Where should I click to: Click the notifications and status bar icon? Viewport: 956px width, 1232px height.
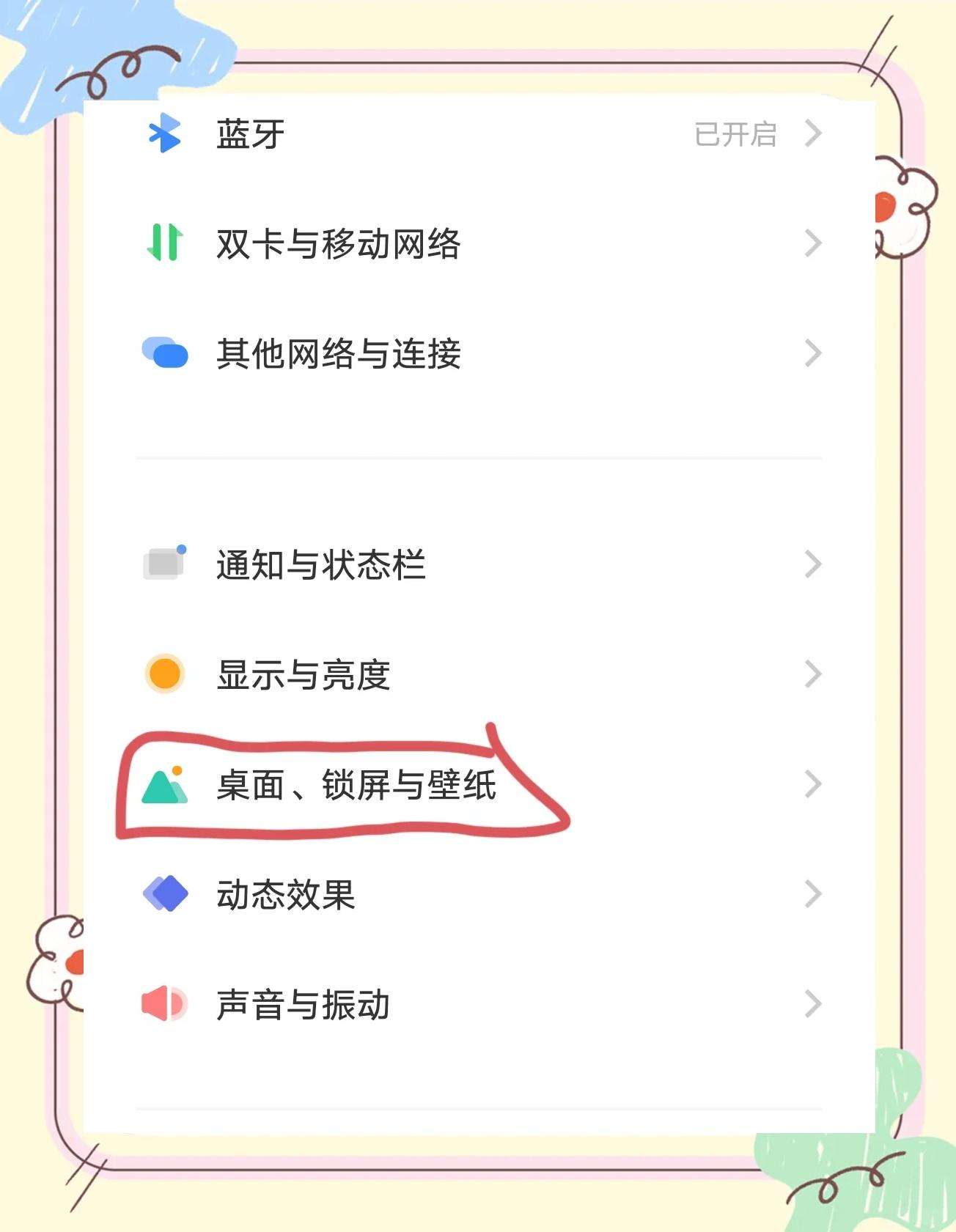point(165,563)
